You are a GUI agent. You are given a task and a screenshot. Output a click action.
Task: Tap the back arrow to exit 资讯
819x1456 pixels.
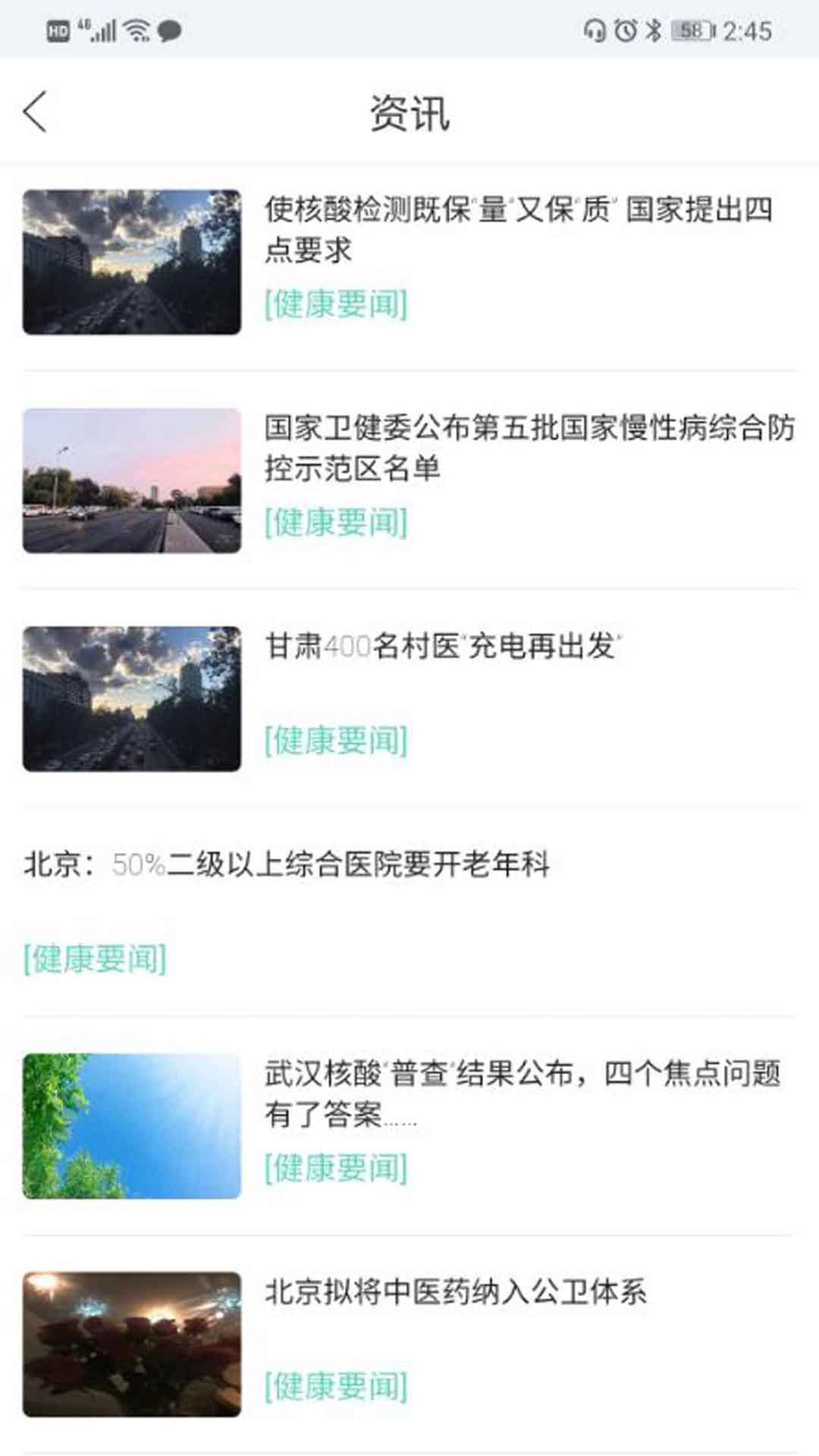click(34, 112)
